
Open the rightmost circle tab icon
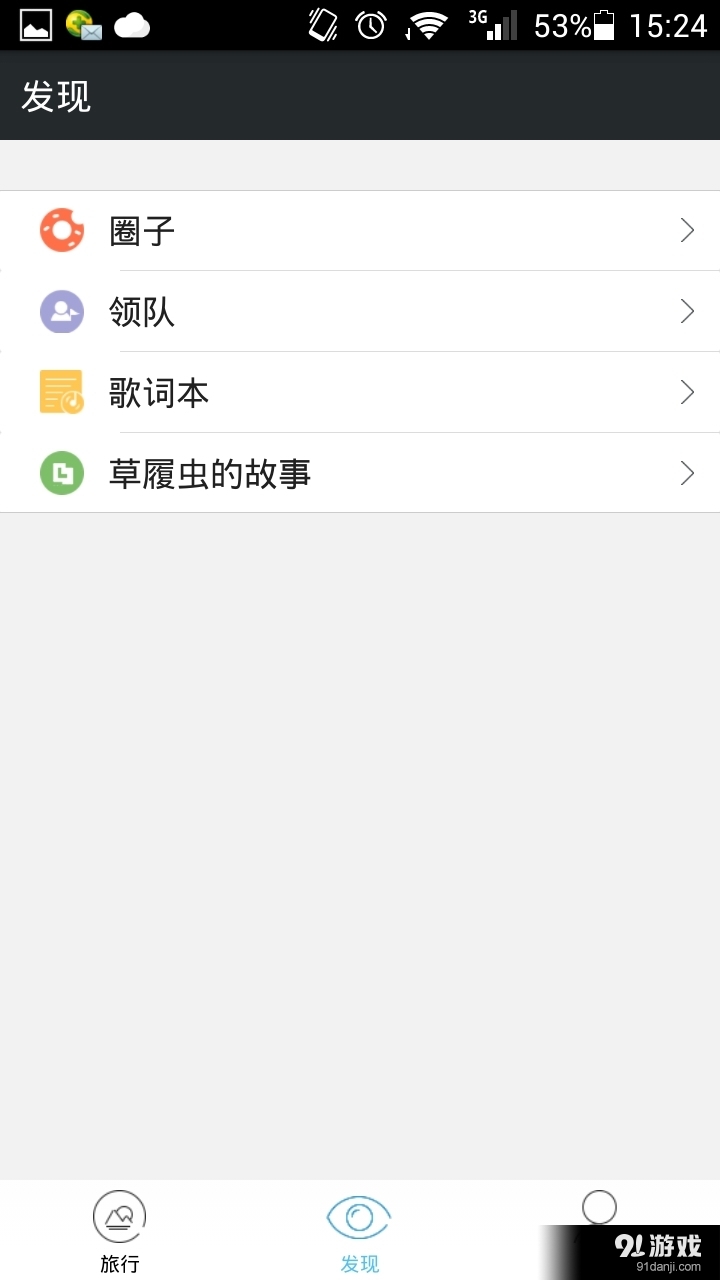click(x=599, y=1207)
